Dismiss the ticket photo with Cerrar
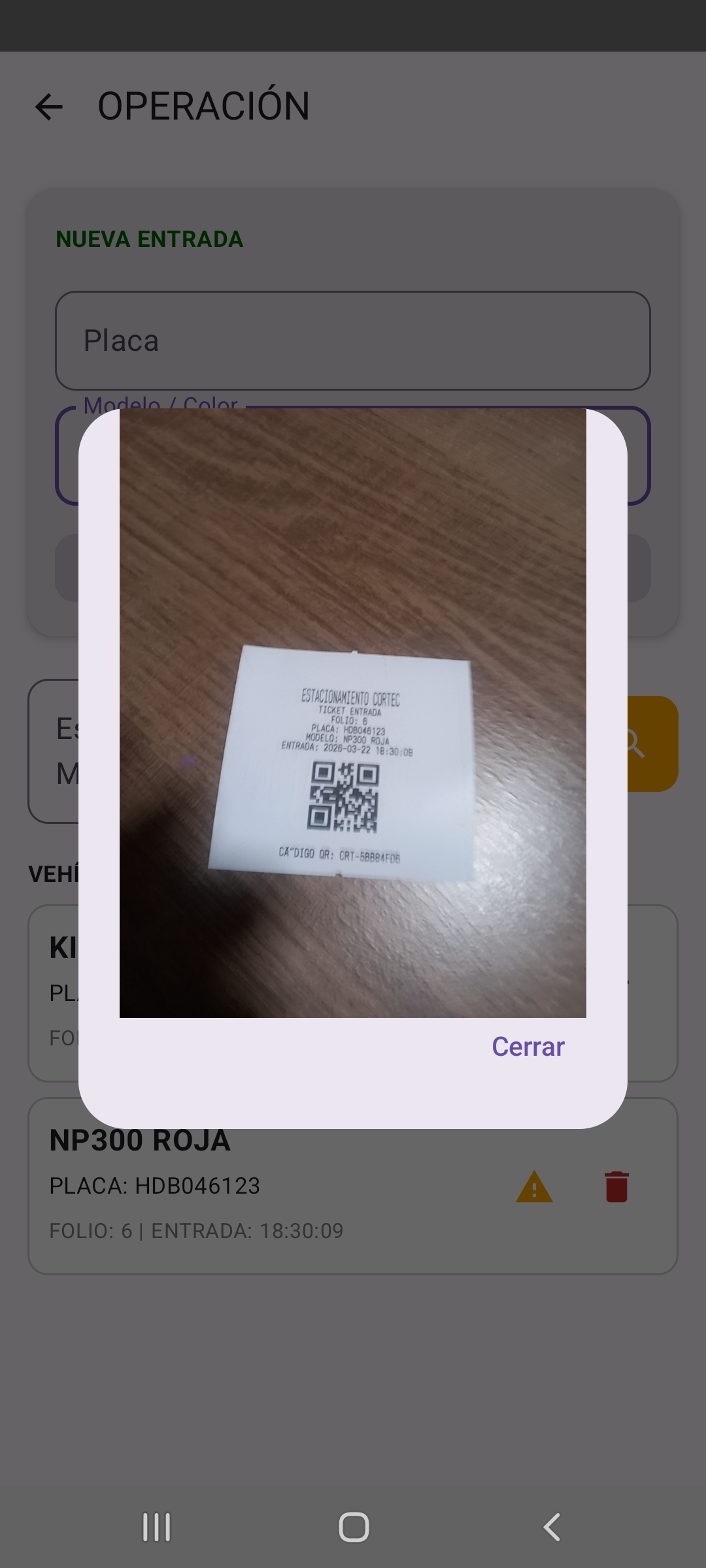Image resolution: width=706 pixels, height=1568 pixels. coord(528,1047)
